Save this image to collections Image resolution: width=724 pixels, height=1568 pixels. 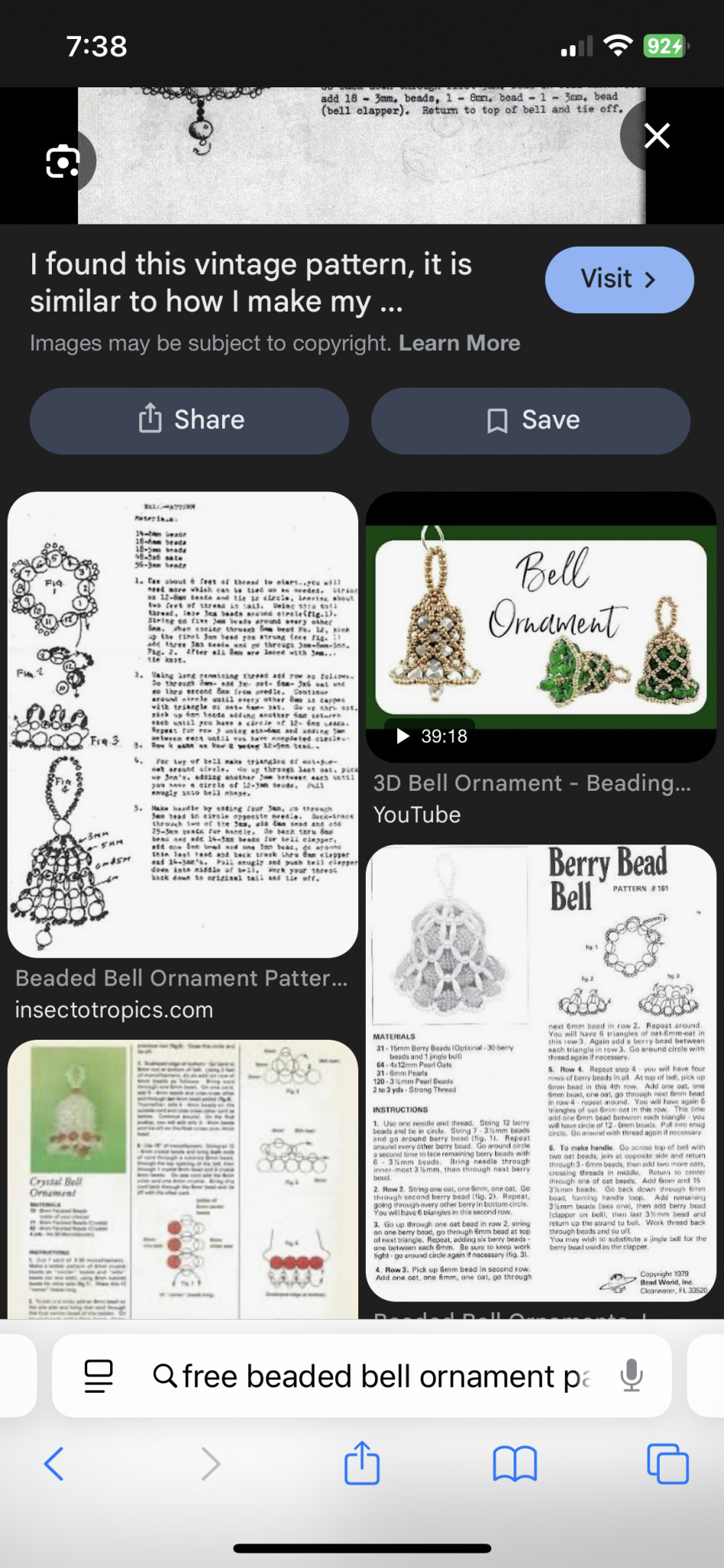tap(530, 420)
